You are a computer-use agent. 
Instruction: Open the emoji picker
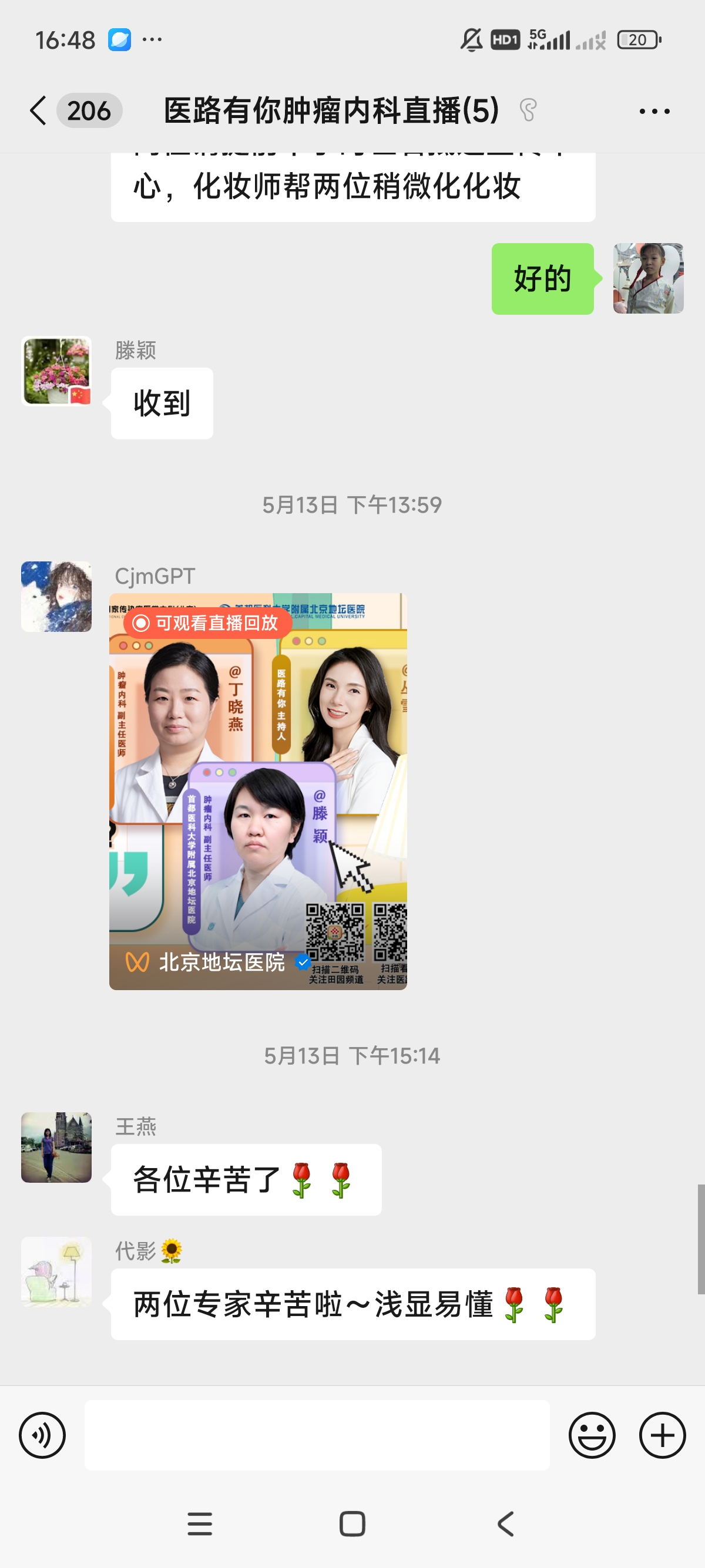[x=591, y=1435]
